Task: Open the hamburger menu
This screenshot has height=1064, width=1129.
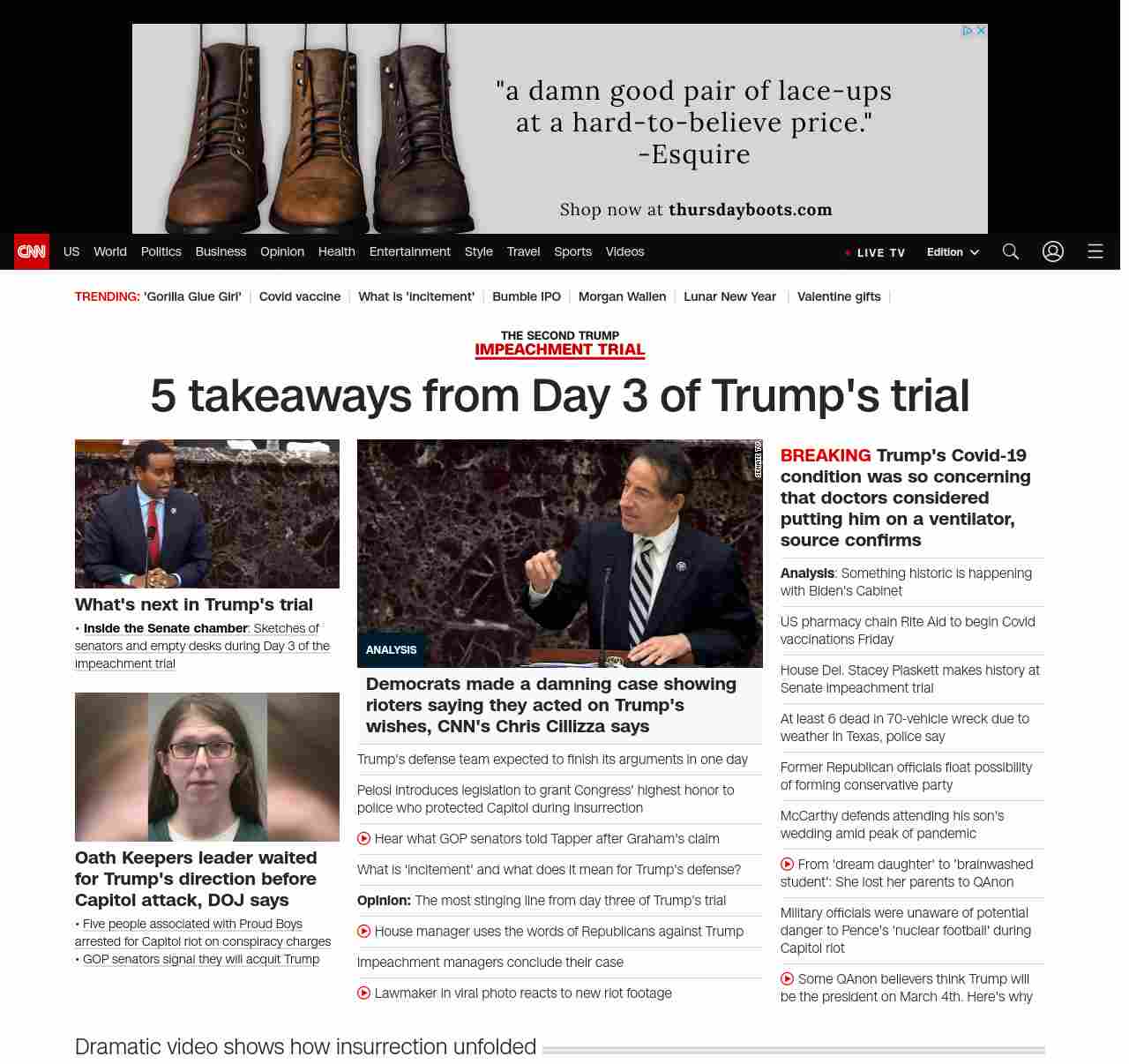Action: tap(1095, 251)
